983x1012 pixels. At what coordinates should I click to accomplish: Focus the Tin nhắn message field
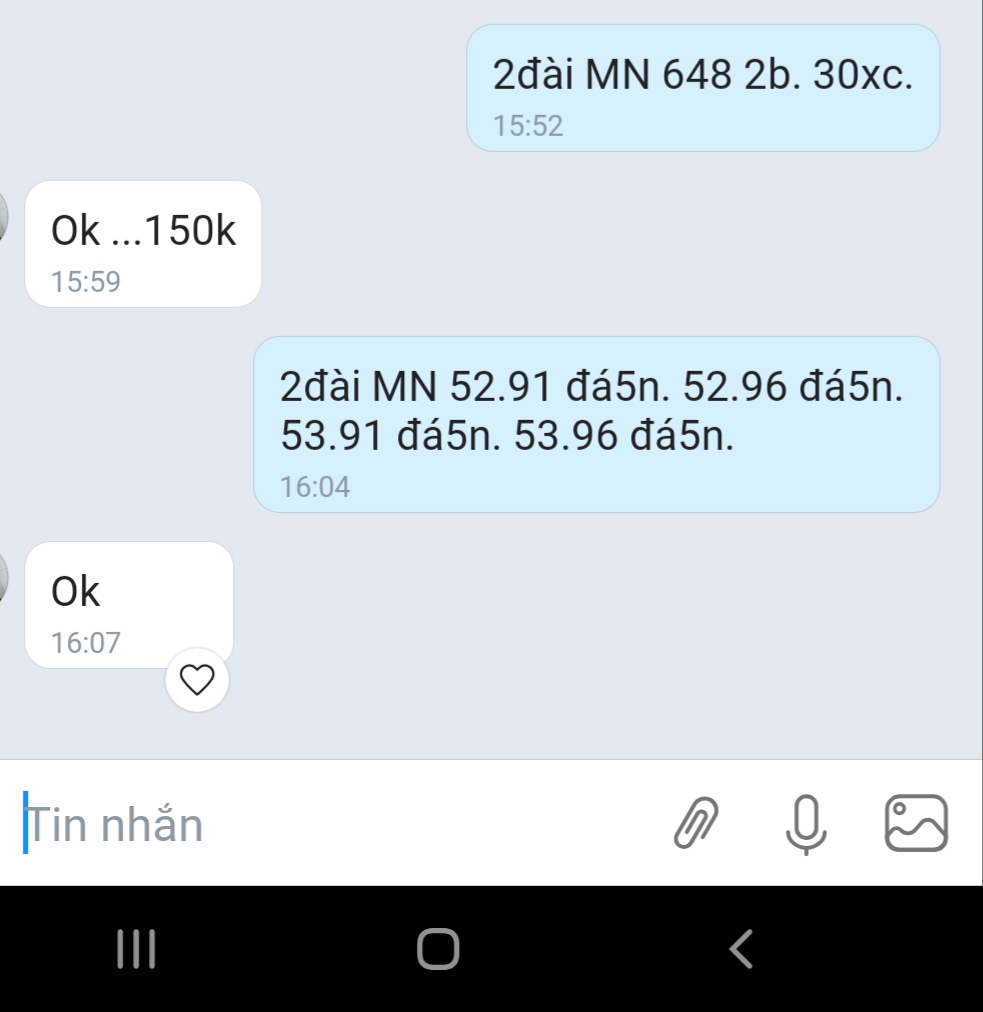(330, 825)
